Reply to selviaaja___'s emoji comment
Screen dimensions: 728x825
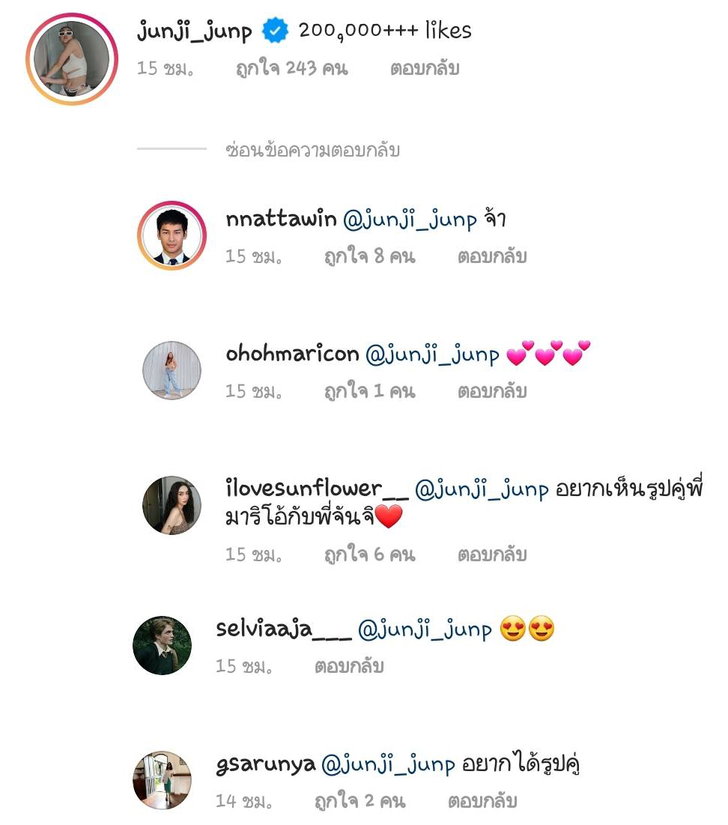349,666
